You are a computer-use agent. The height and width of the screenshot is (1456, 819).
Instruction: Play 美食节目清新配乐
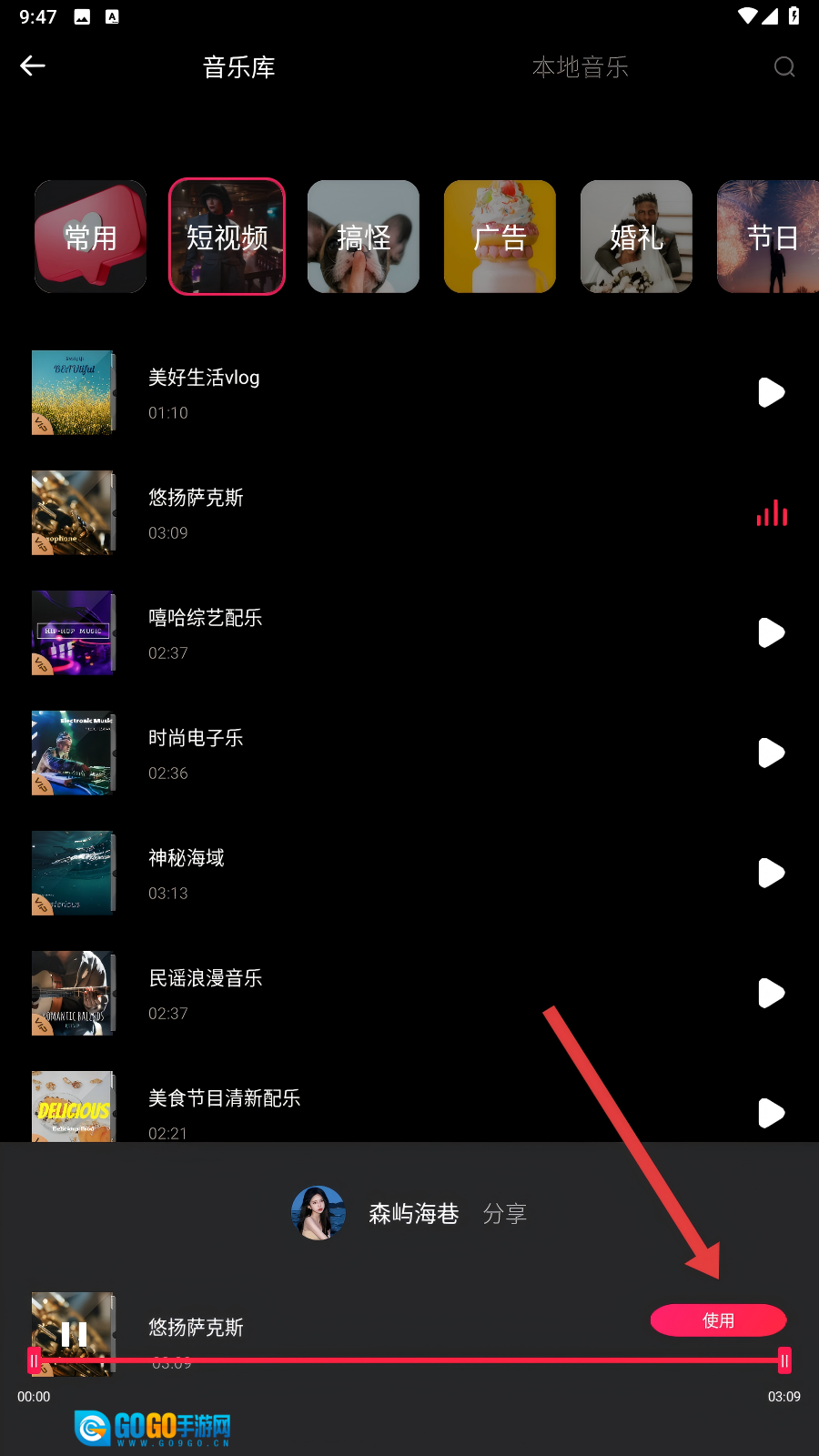click(771, 1113)
